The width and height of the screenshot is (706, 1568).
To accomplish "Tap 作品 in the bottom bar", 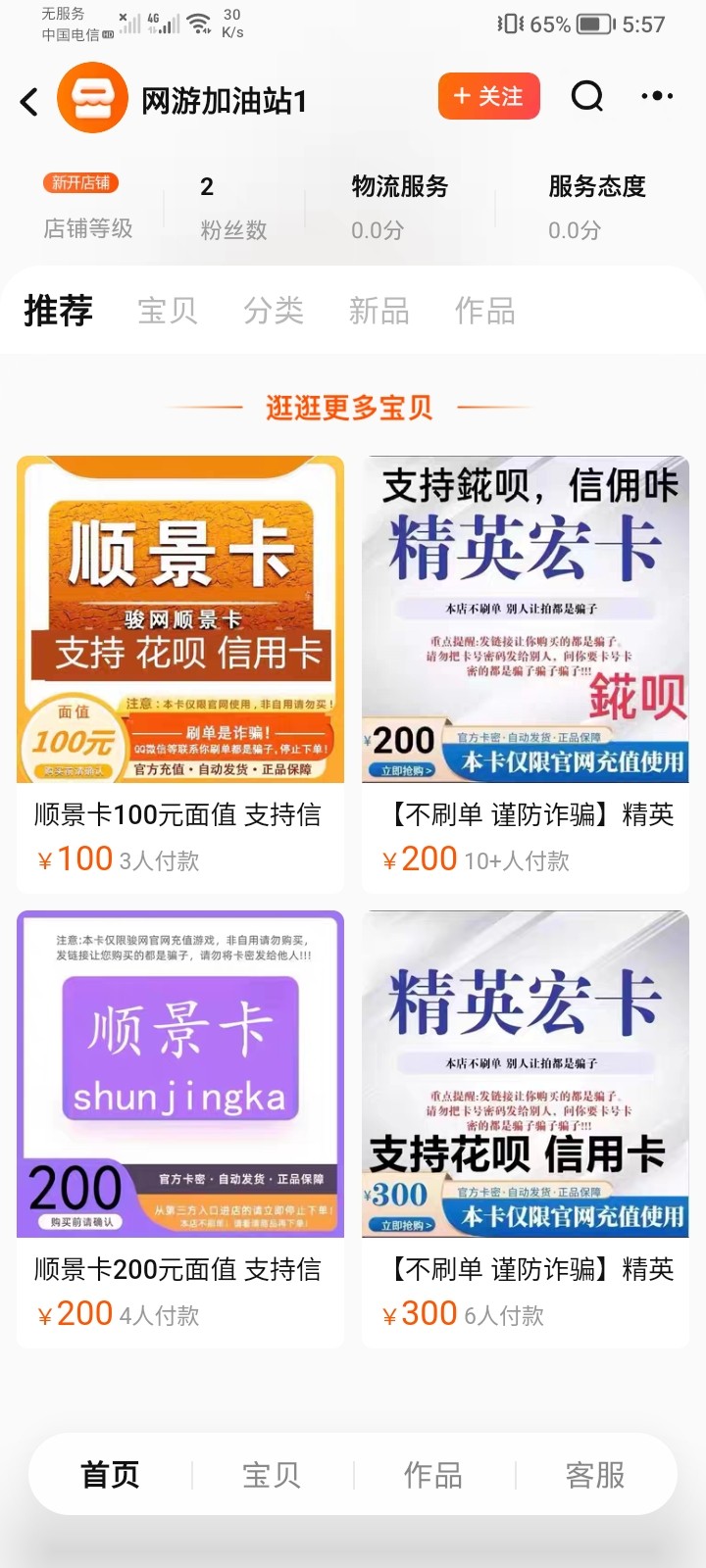I will [x=433, y=1474].
